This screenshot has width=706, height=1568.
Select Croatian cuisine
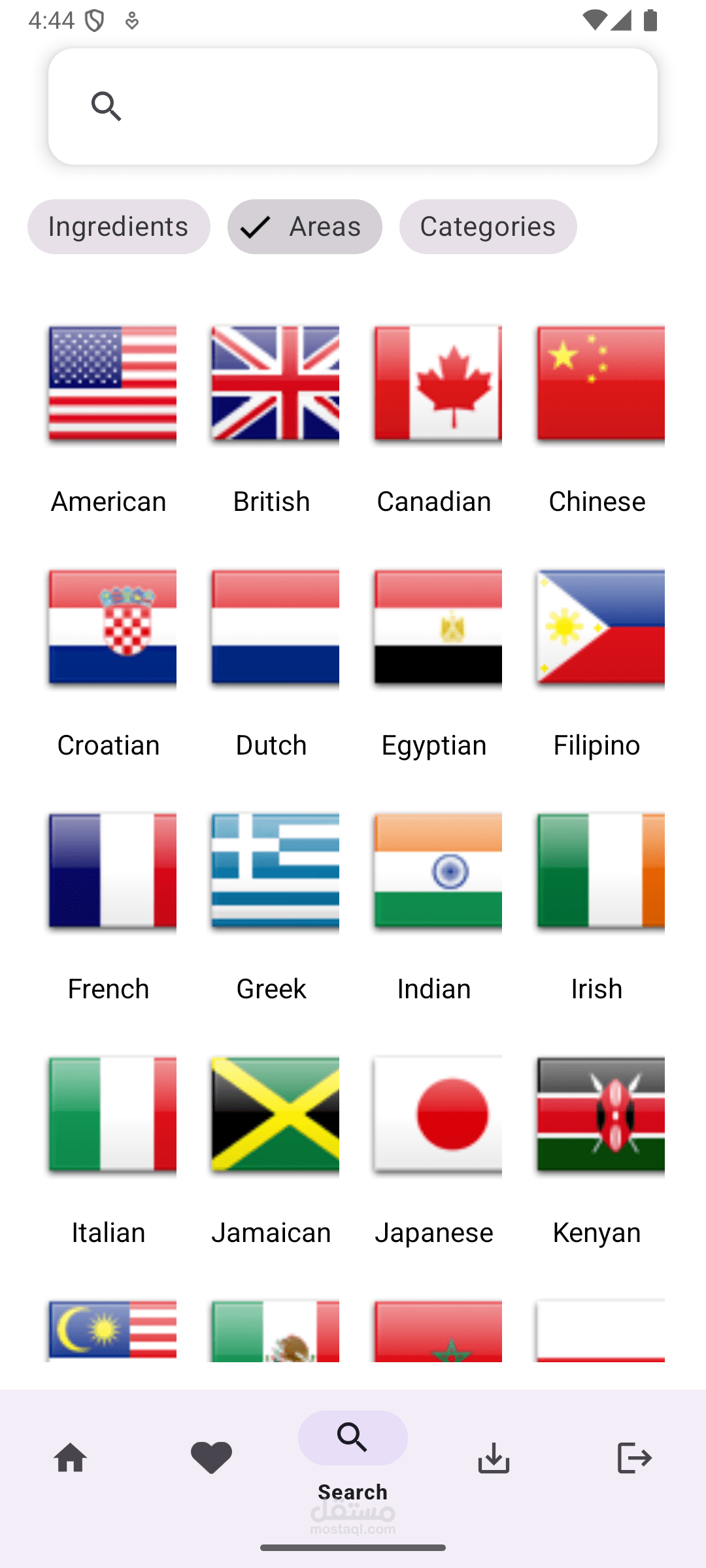point(110,662)
